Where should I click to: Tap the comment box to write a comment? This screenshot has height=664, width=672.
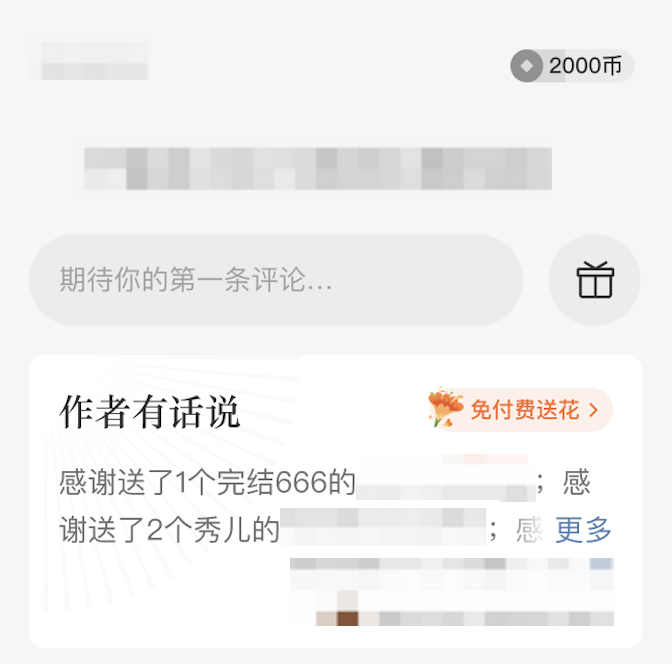pos(275,280)
